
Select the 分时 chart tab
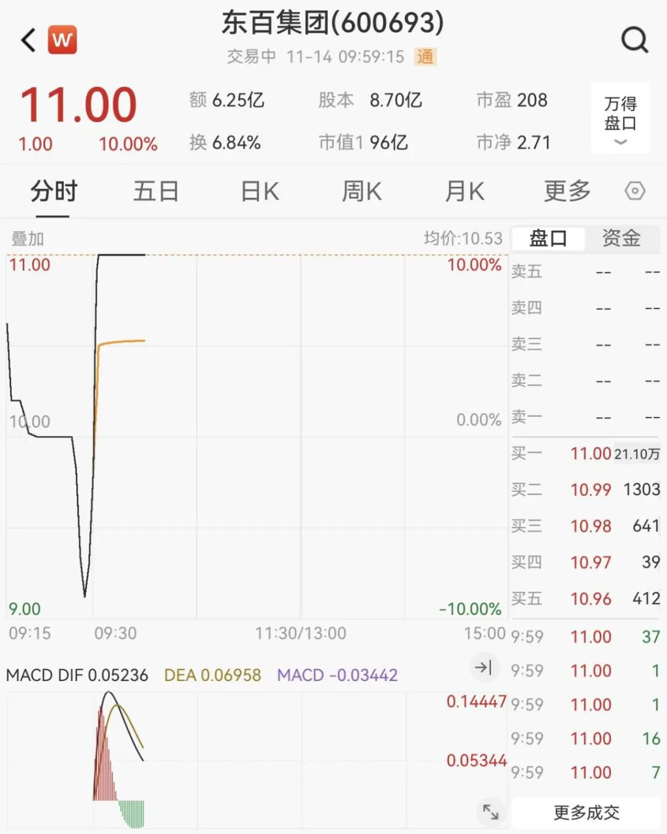(53, 191)
